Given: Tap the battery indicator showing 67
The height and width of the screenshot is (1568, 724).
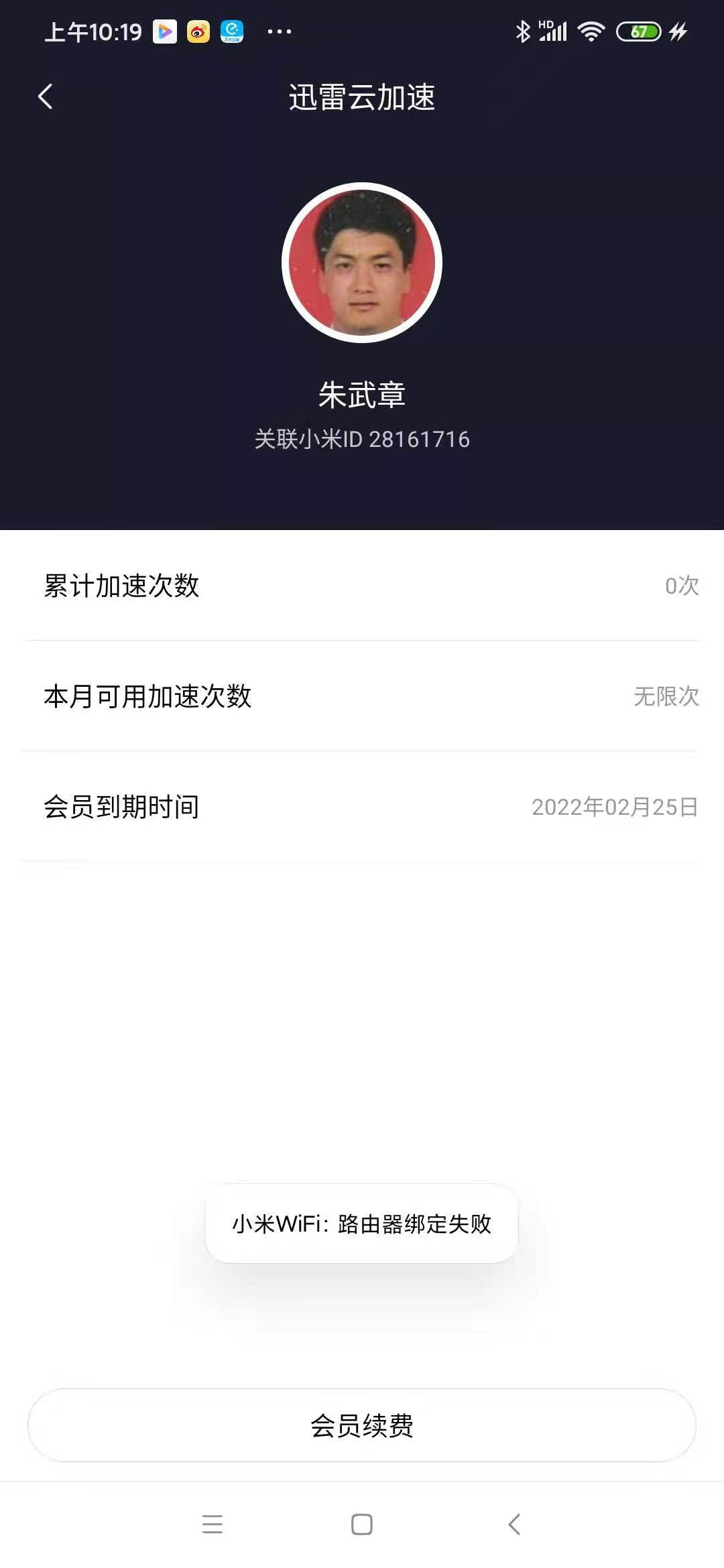Looking at the screenshot, I should [x=640, y=30].
